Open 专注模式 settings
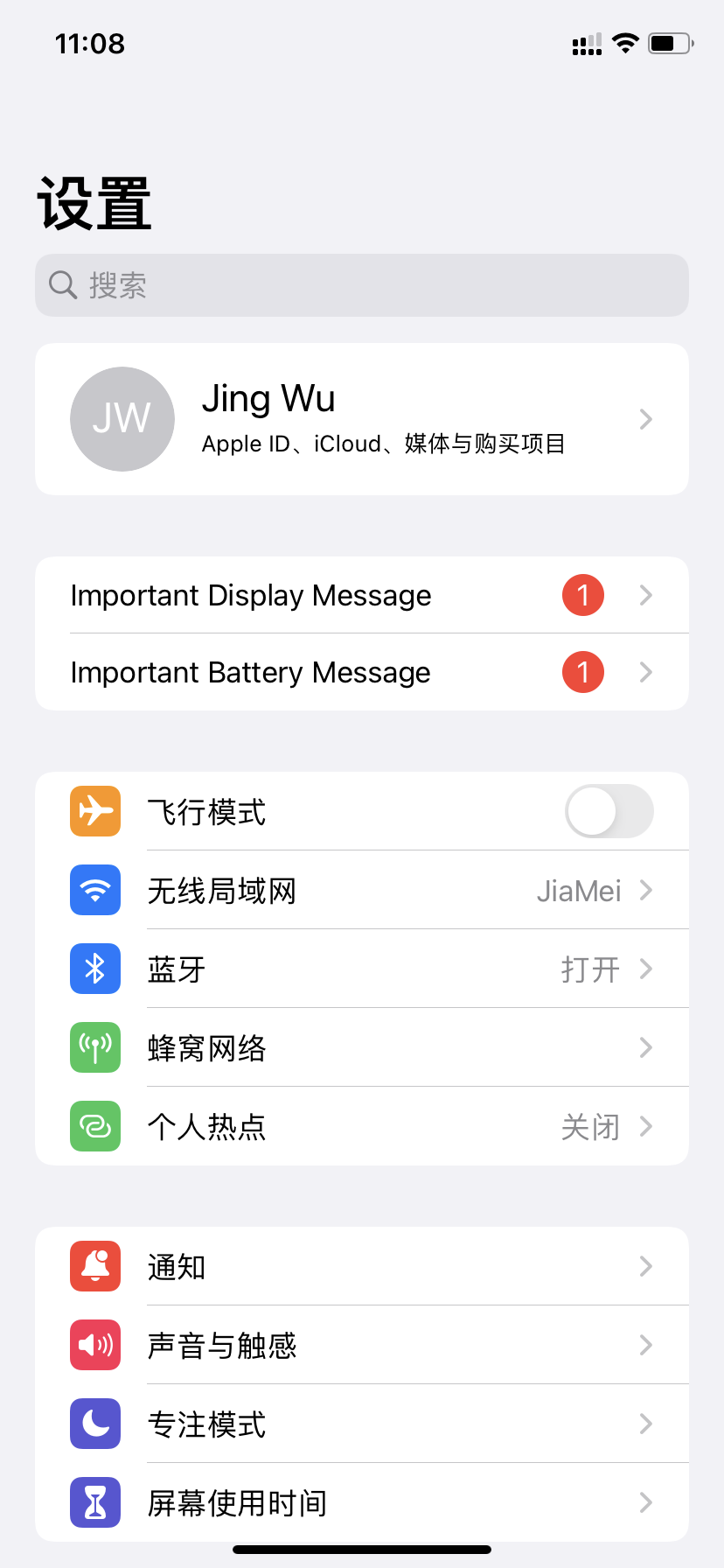 tap(362, 1424)
